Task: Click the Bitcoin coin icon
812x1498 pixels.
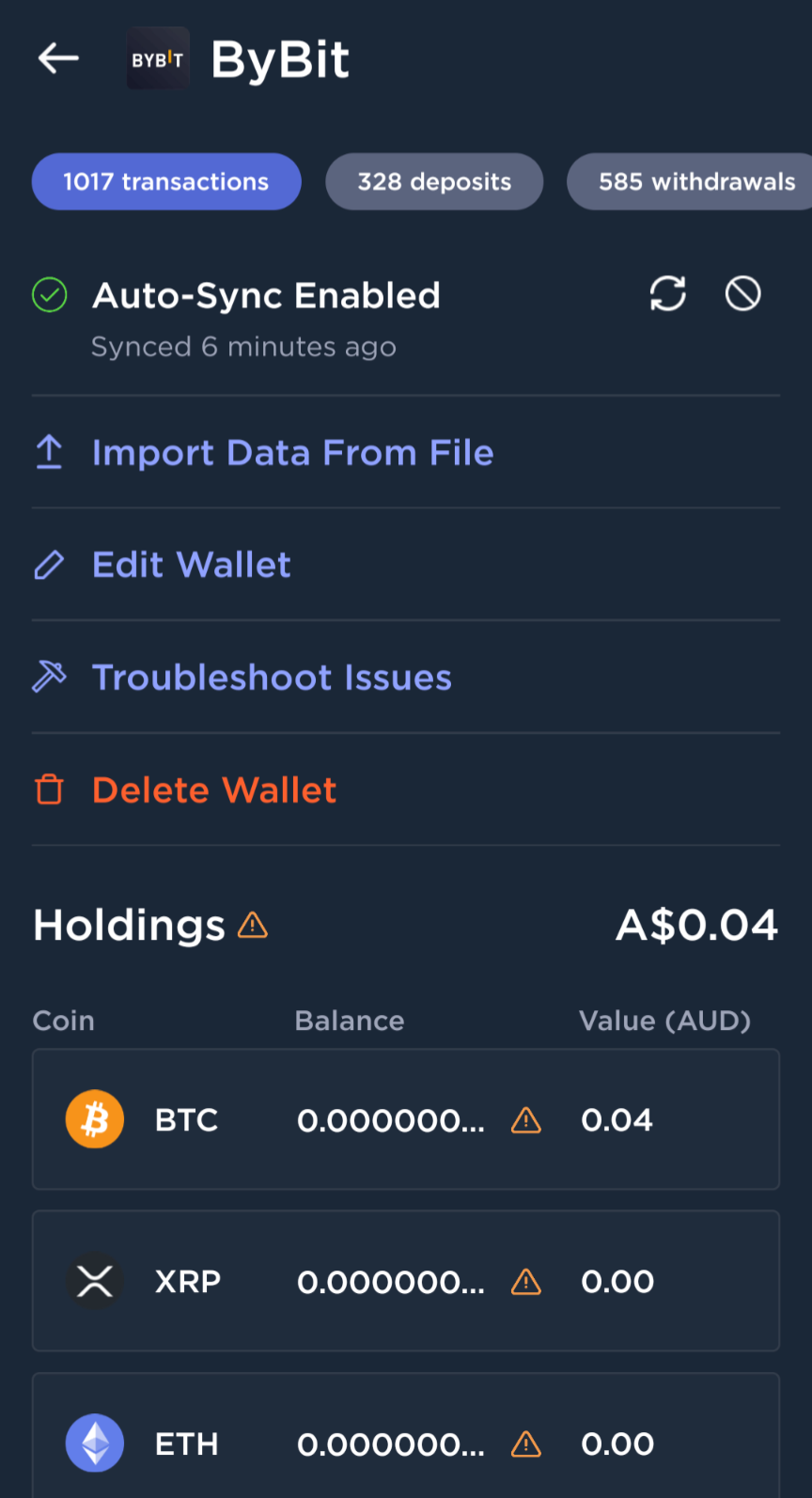Action: (94, 1119)
